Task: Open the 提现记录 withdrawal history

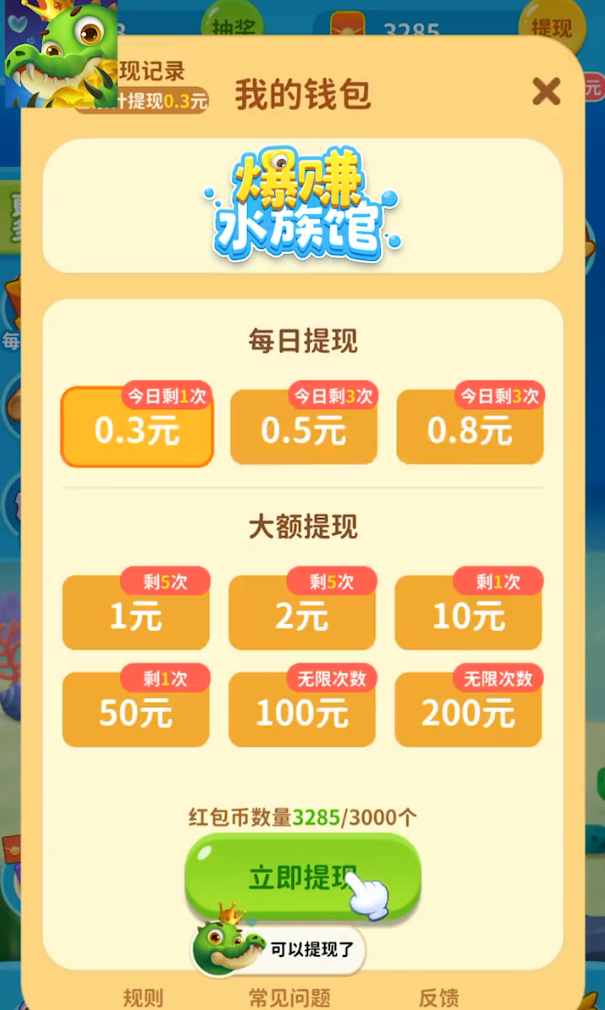Action: [150, 73]
